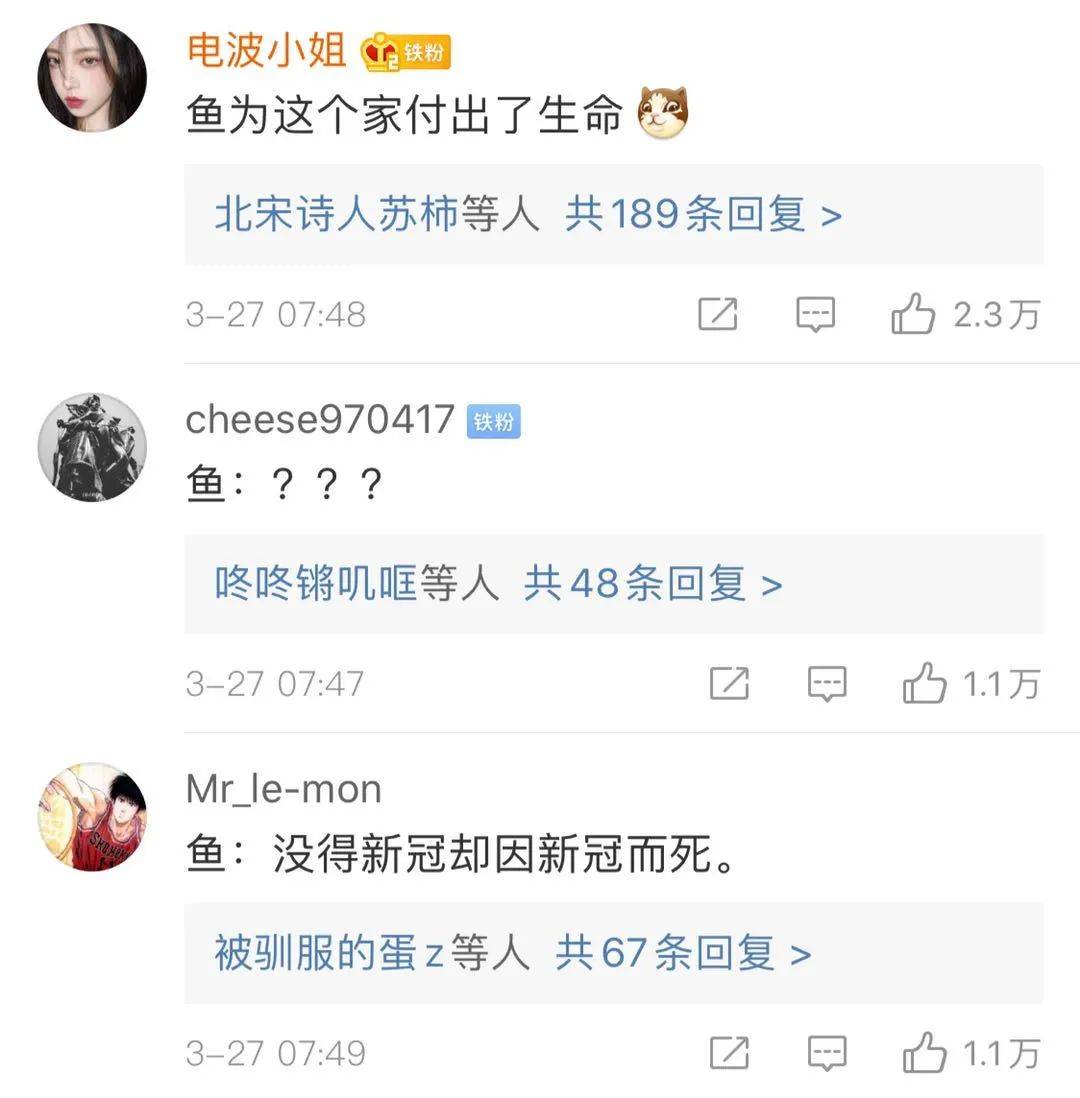This screenshot has width=1080, height=1098.
Task: Open Mr_le-mon's profile avatar
Action: (x=91, y=816)
